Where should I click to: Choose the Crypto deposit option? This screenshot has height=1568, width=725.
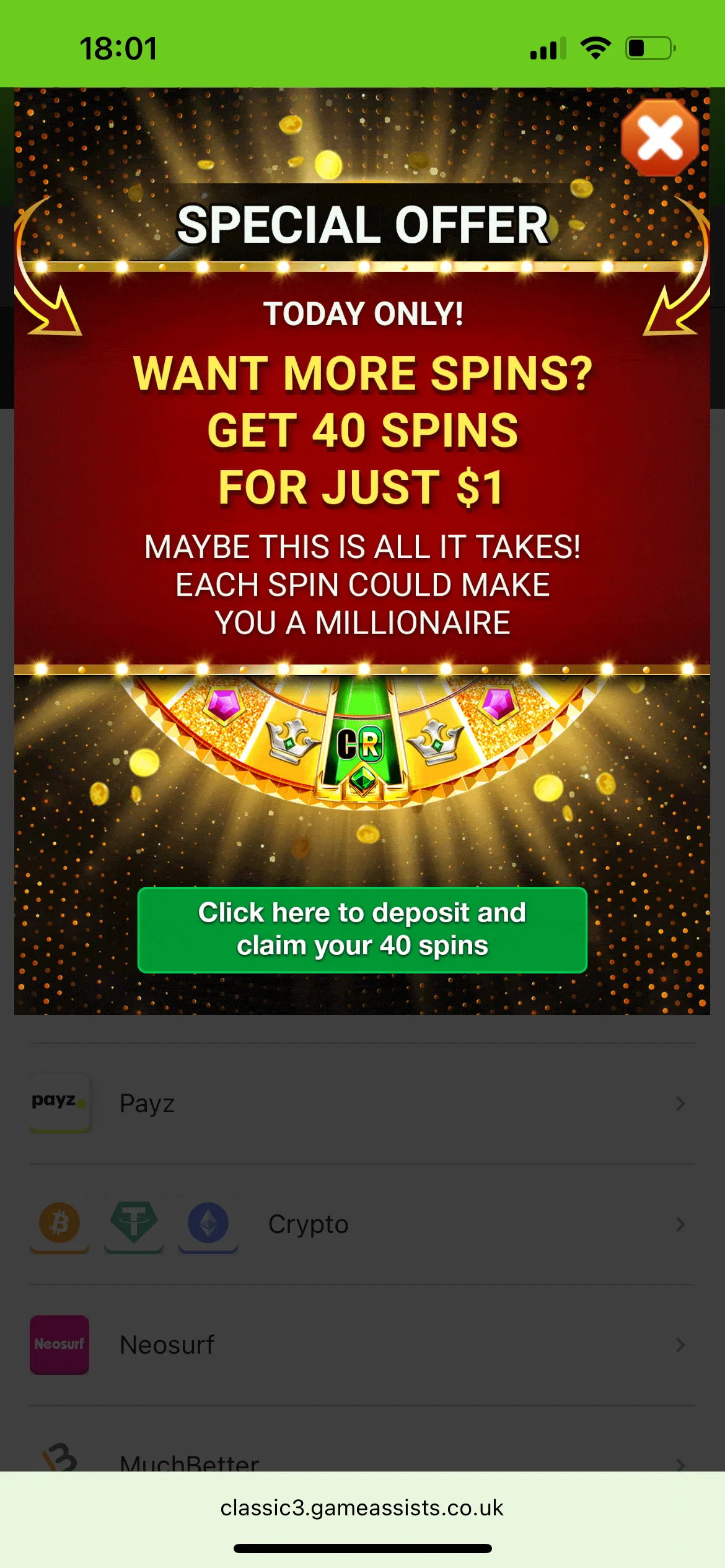coord(362,1224)
